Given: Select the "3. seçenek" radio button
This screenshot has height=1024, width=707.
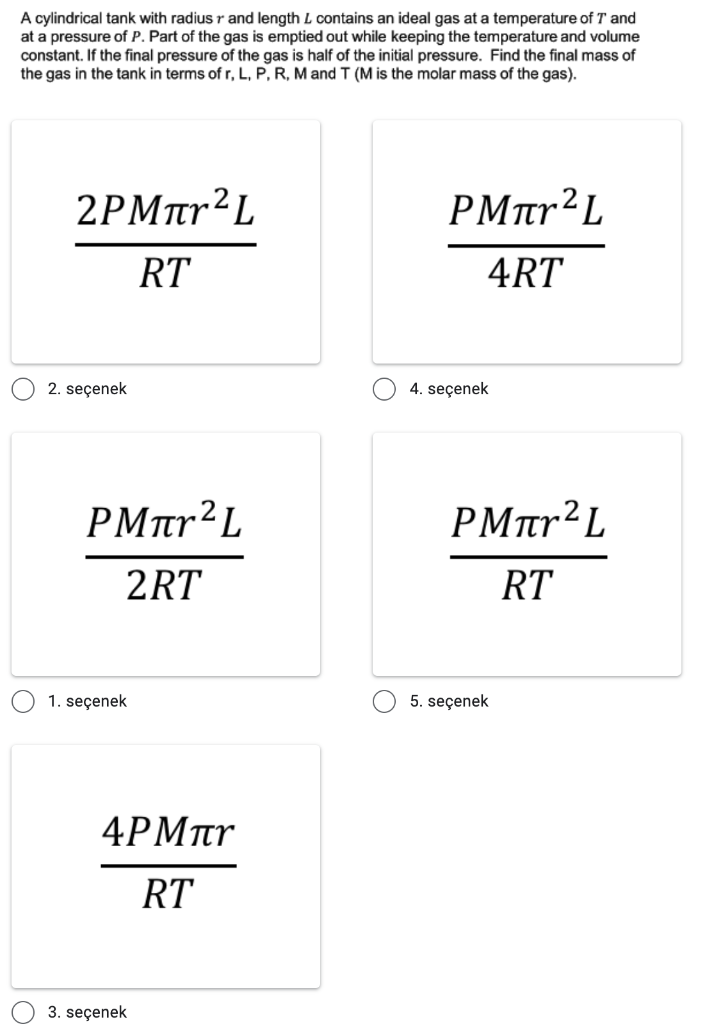Looking at the screenshot, I should (x=23, y=1012).
